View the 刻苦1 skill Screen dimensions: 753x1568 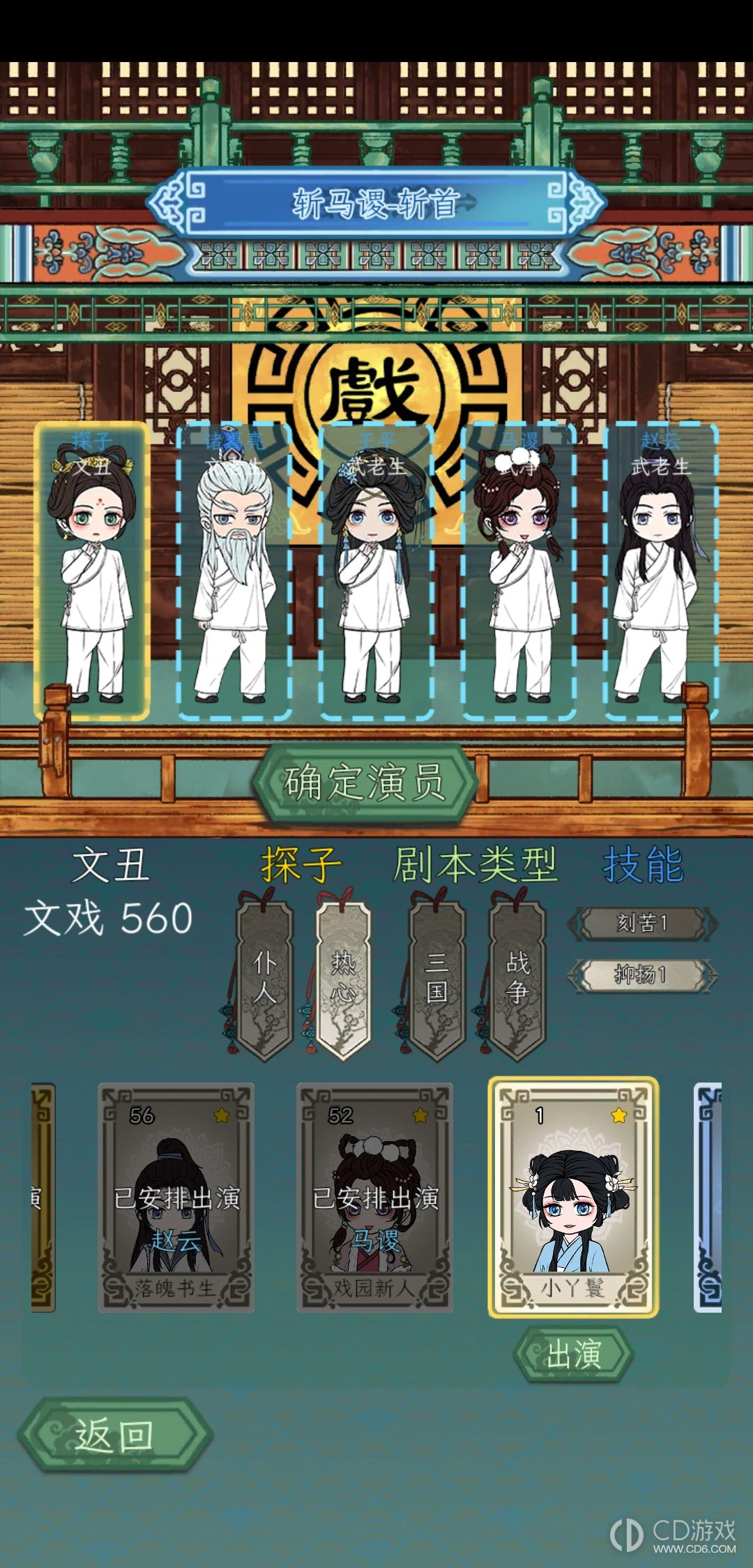click(642, 924)
